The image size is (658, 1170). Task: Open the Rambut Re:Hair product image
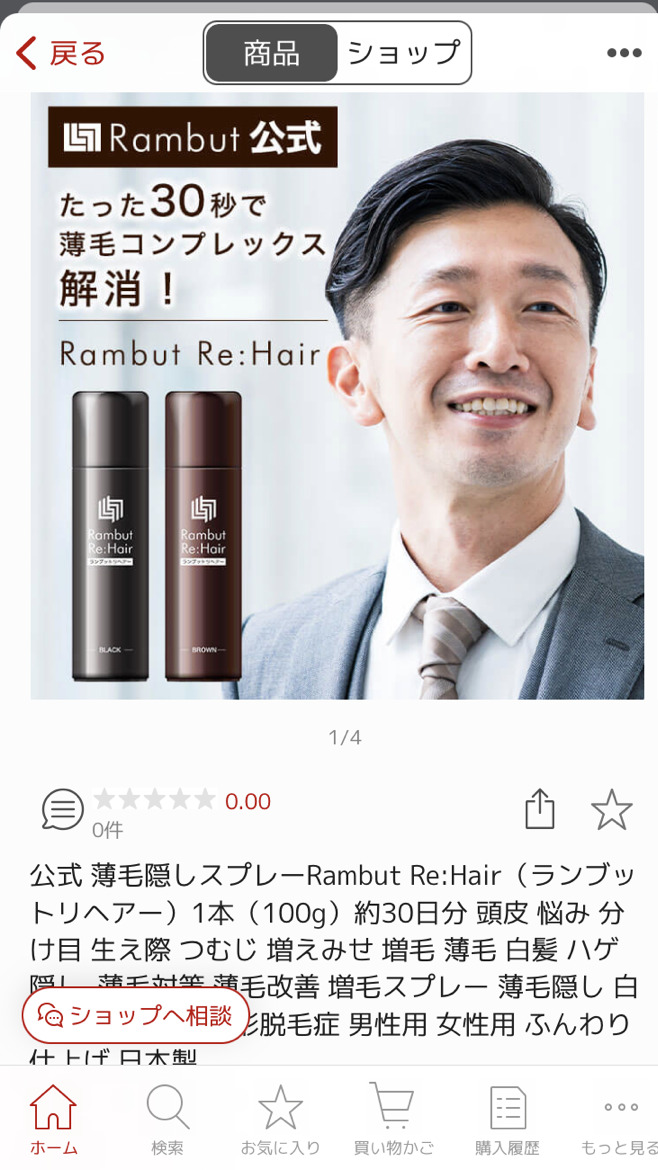click(337, 396)
